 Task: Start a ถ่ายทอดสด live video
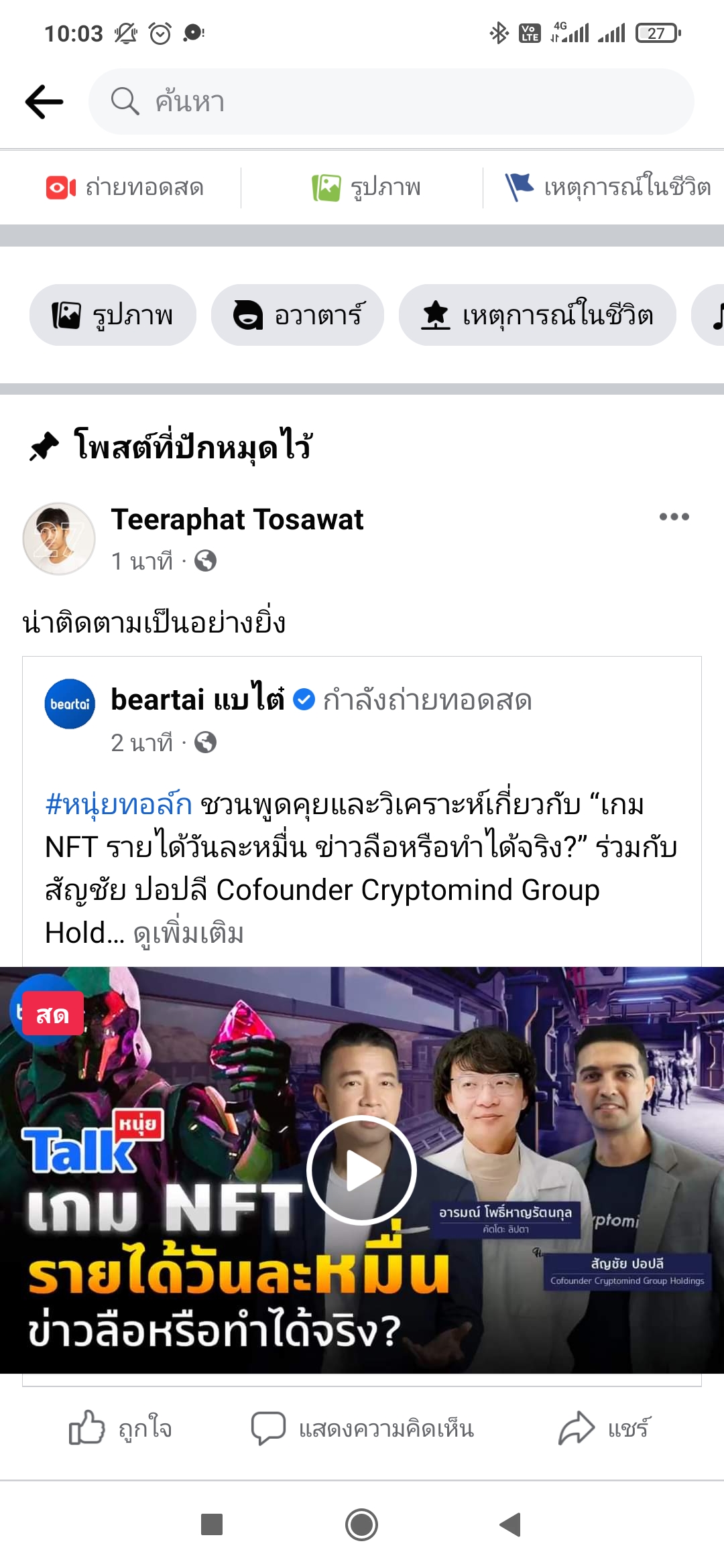(x=125, y=188)
